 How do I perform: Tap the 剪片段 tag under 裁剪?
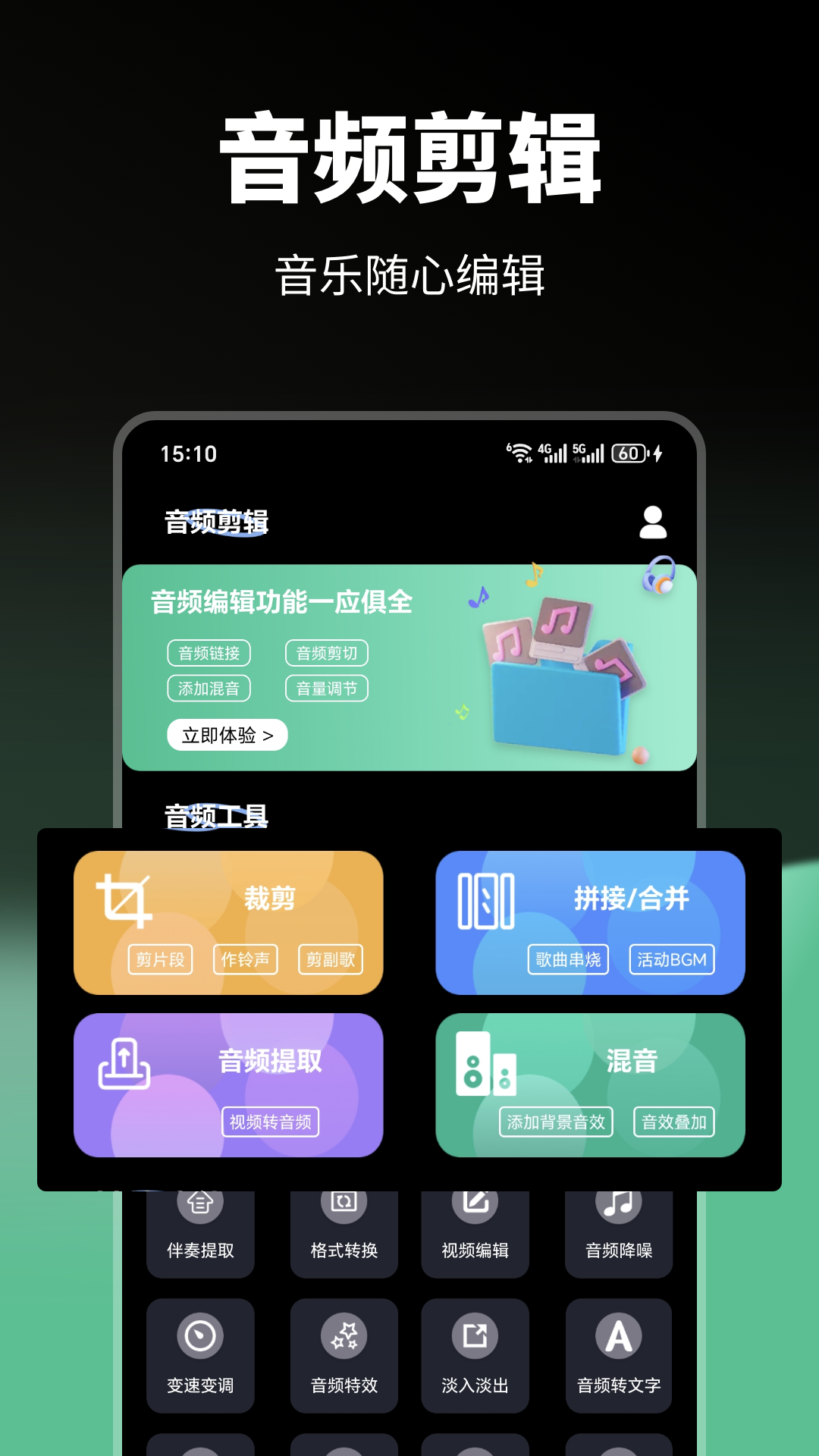click(x=161, y=959)
